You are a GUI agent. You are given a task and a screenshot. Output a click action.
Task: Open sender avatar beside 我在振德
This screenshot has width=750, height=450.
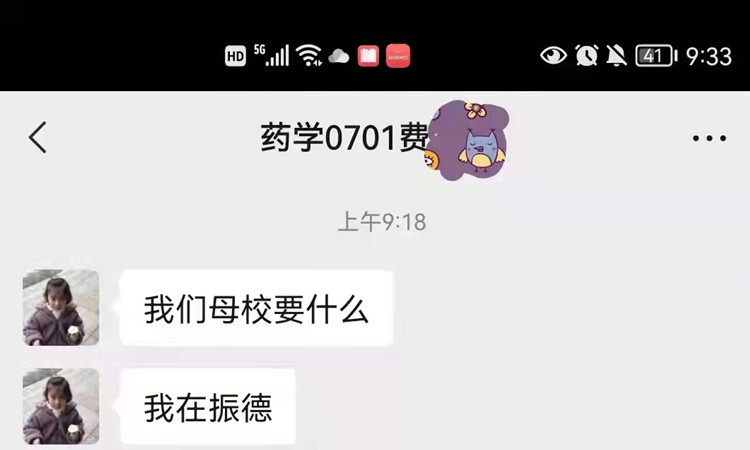pos(61,407)
